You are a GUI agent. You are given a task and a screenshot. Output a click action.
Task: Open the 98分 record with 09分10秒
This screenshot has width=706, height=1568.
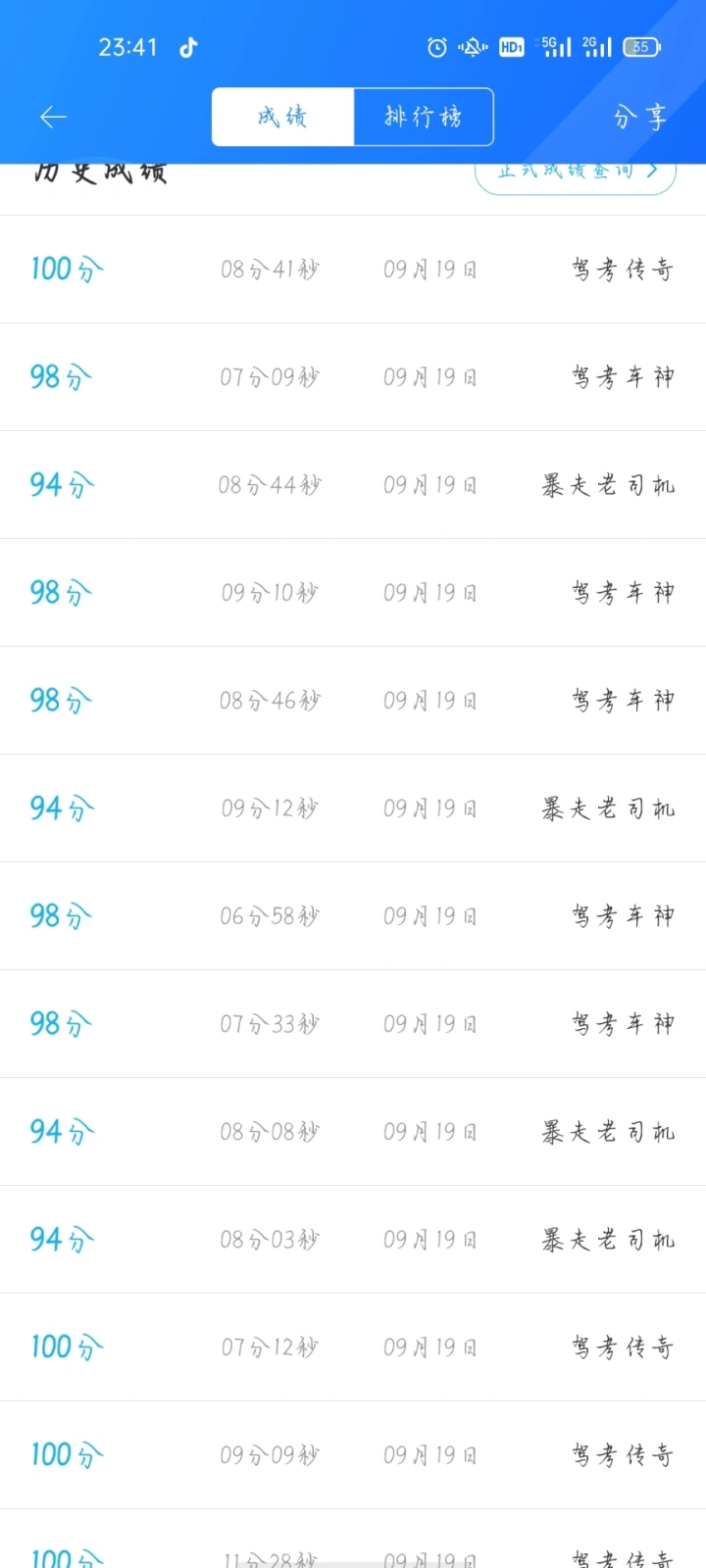353,593
